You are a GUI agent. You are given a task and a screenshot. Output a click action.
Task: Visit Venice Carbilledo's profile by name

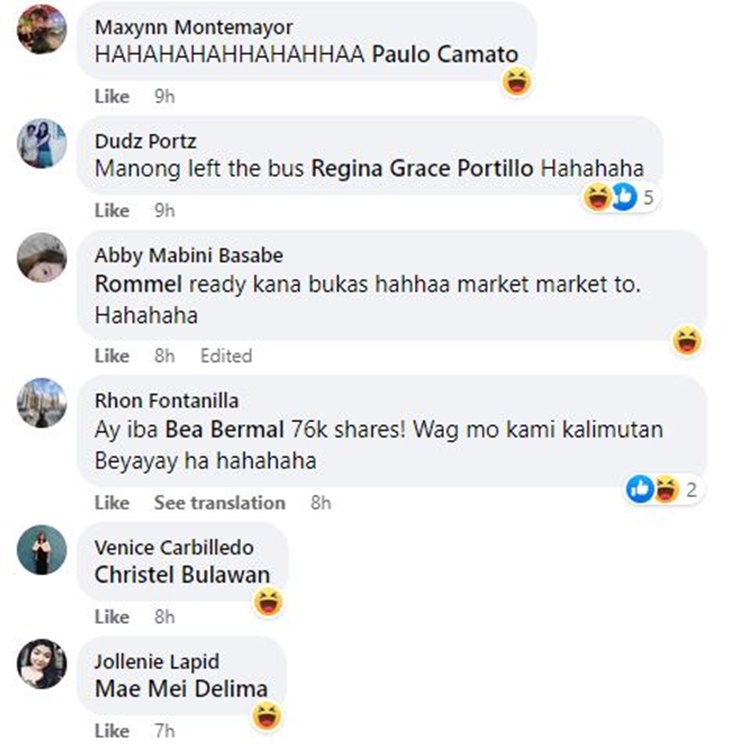coord(173,548)
